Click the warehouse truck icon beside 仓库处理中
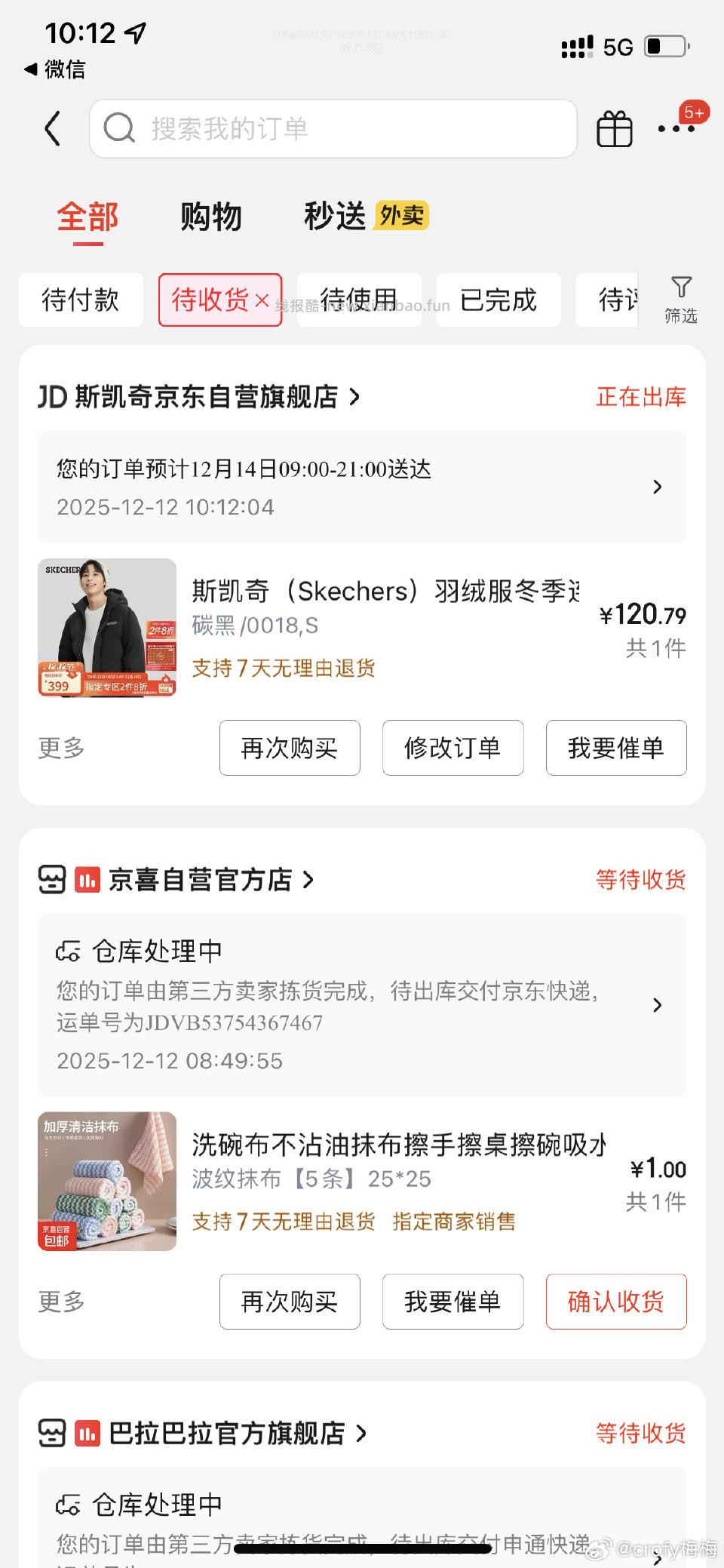Image resolution: width=724 pixels, height=1568 pixels. tap(69, 951)
